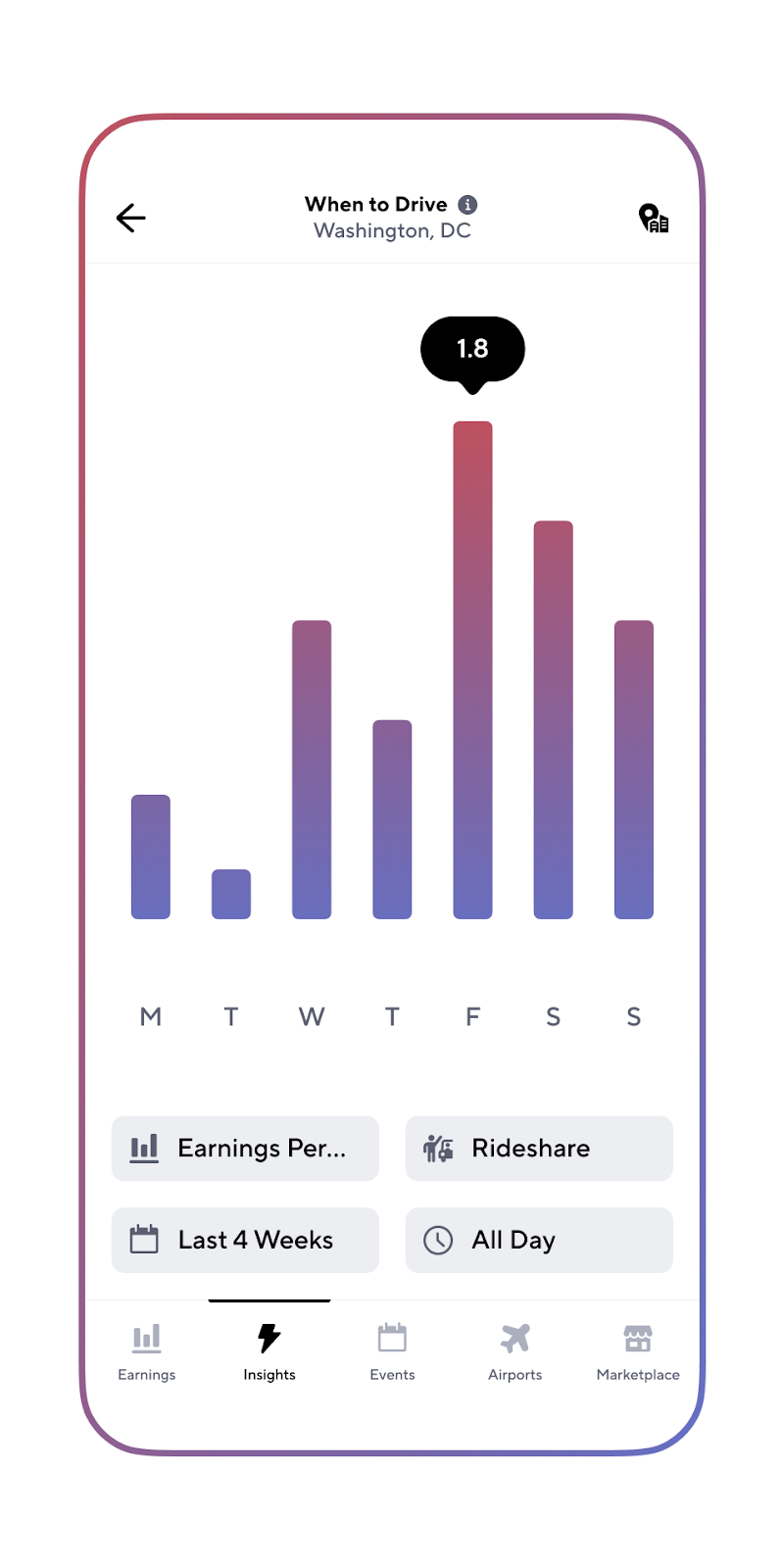Open the Events tab
Viewport: 783px width, 1568px height.
click(392, 1352)
